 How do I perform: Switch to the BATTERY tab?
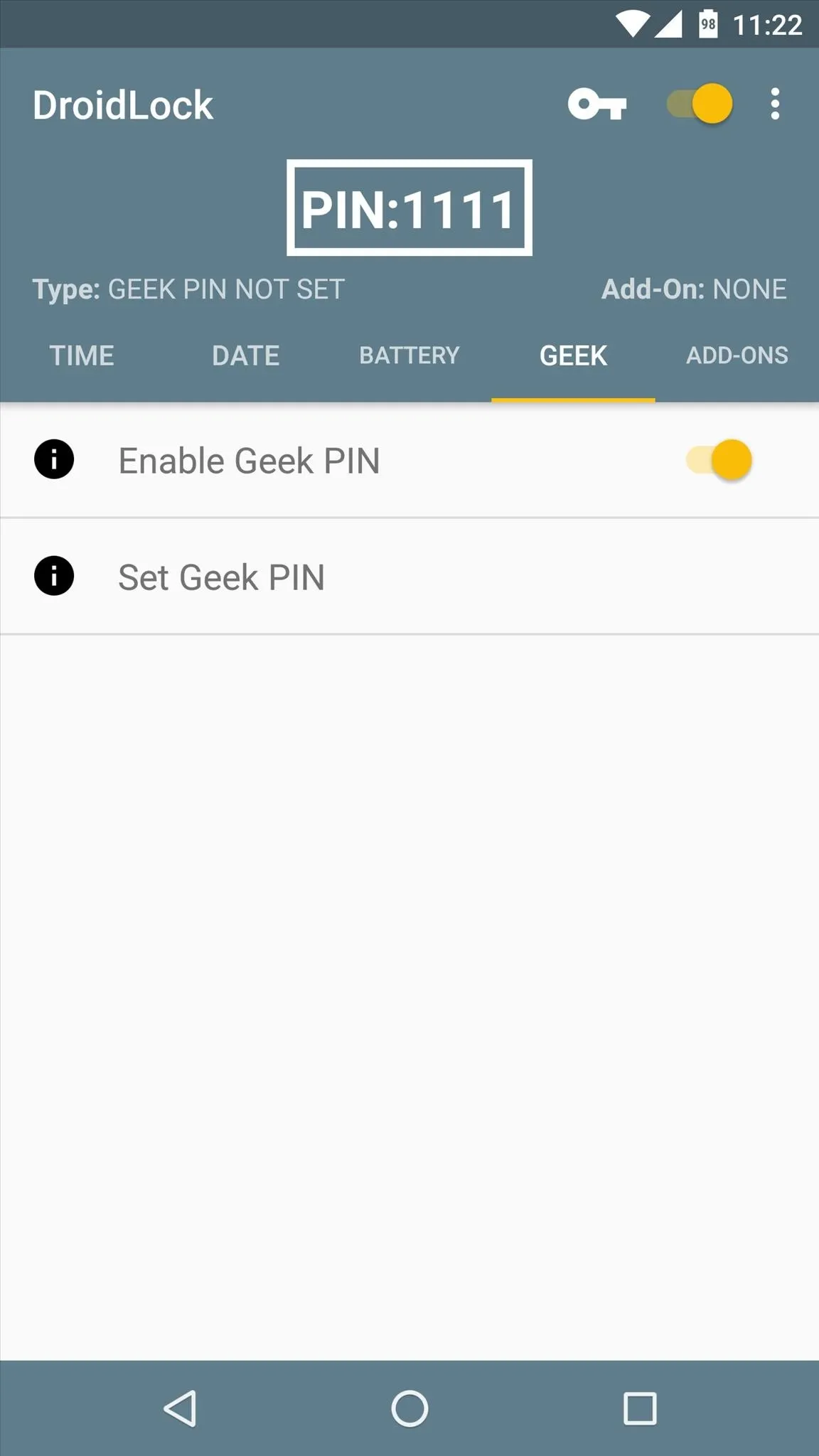(x=409, y=355)
